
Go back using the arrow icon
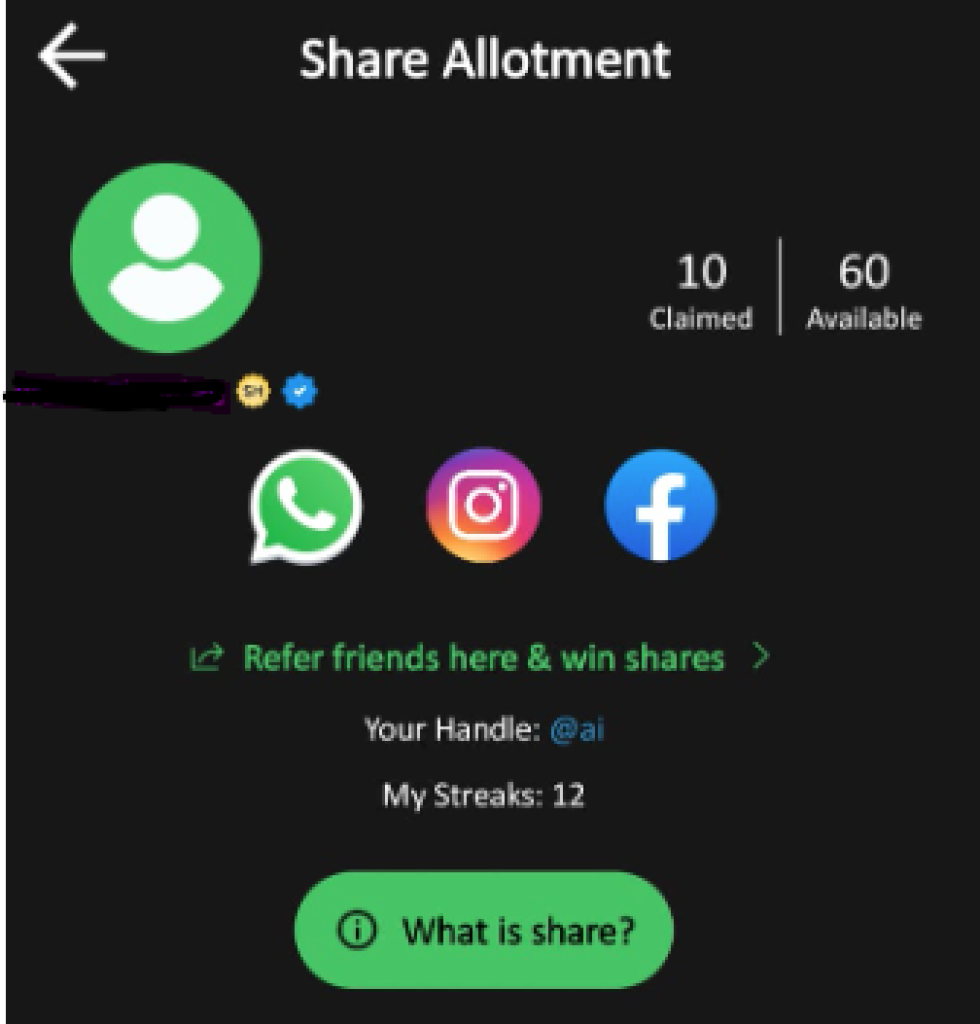[72, 55]
